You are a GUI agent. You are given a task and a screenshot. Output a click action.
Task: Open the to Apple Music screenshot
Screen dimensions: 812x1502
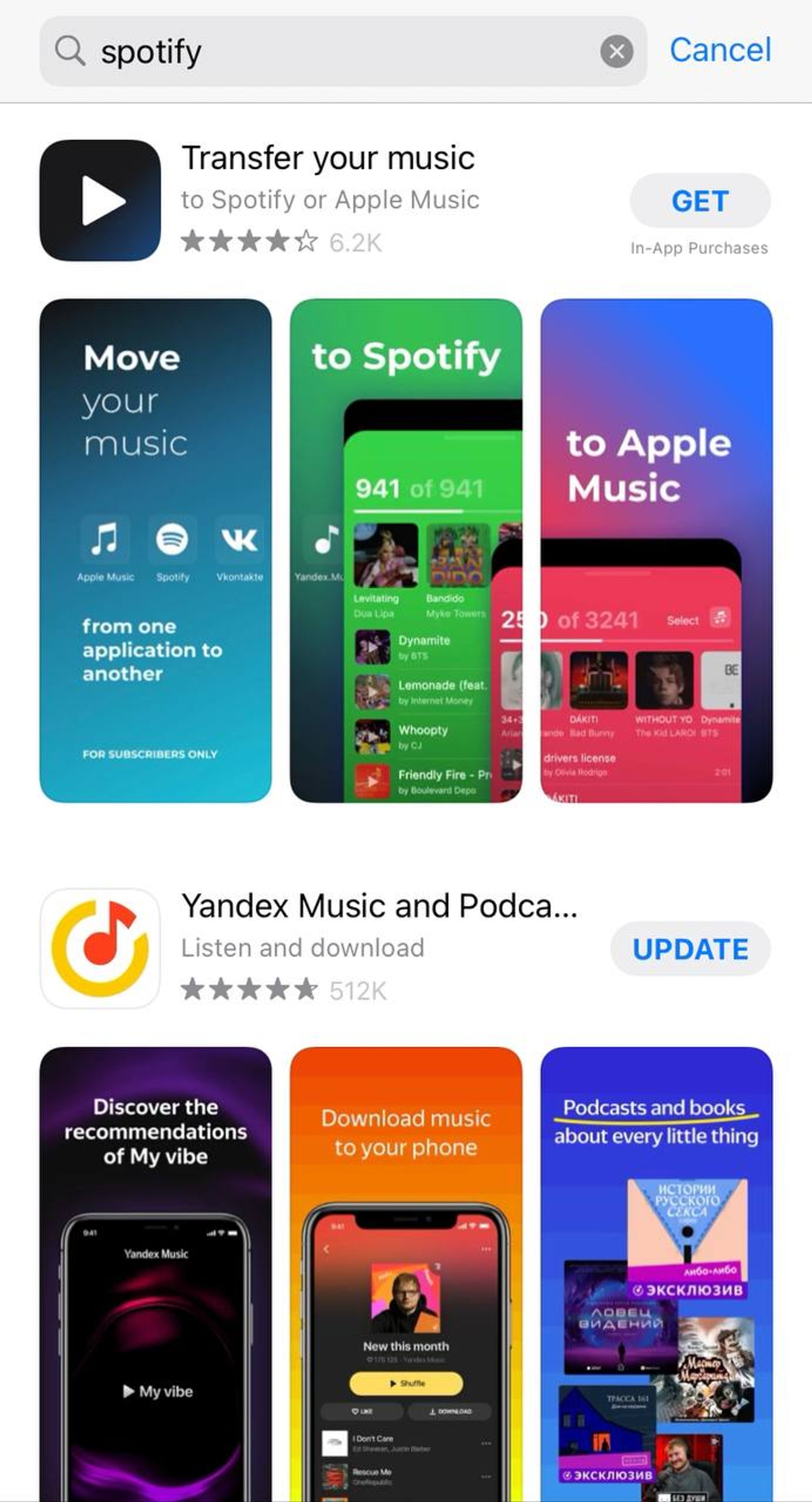click(x=656, y=551)
